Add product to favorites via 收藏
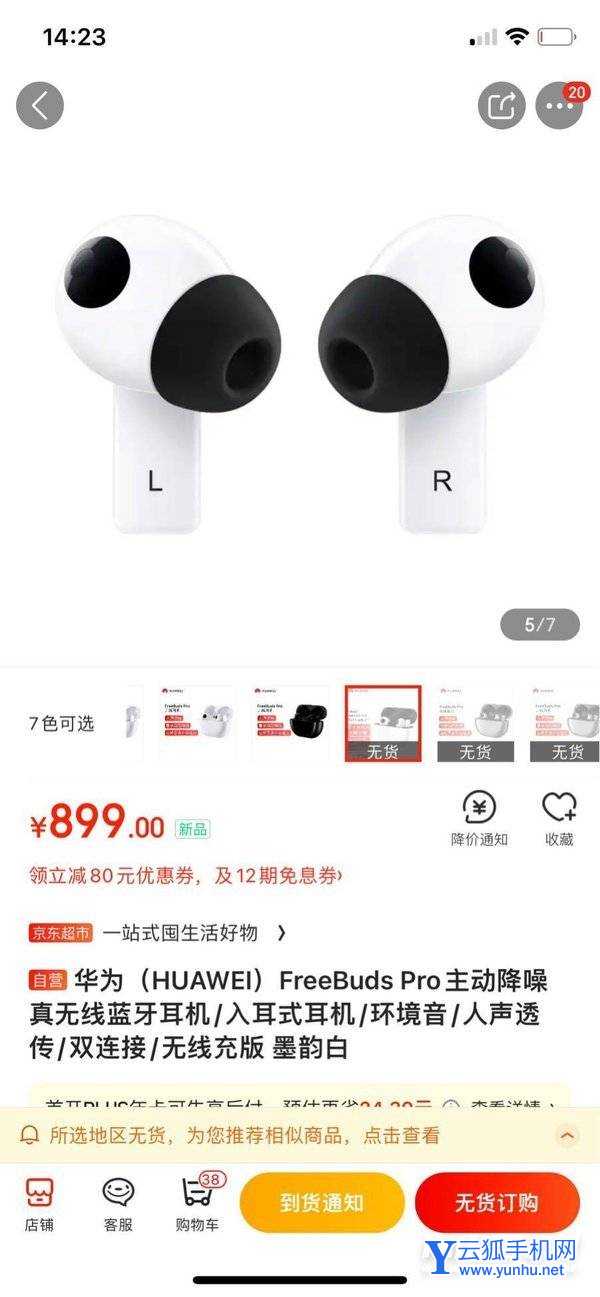The image size is (600, 1297). 559,819
